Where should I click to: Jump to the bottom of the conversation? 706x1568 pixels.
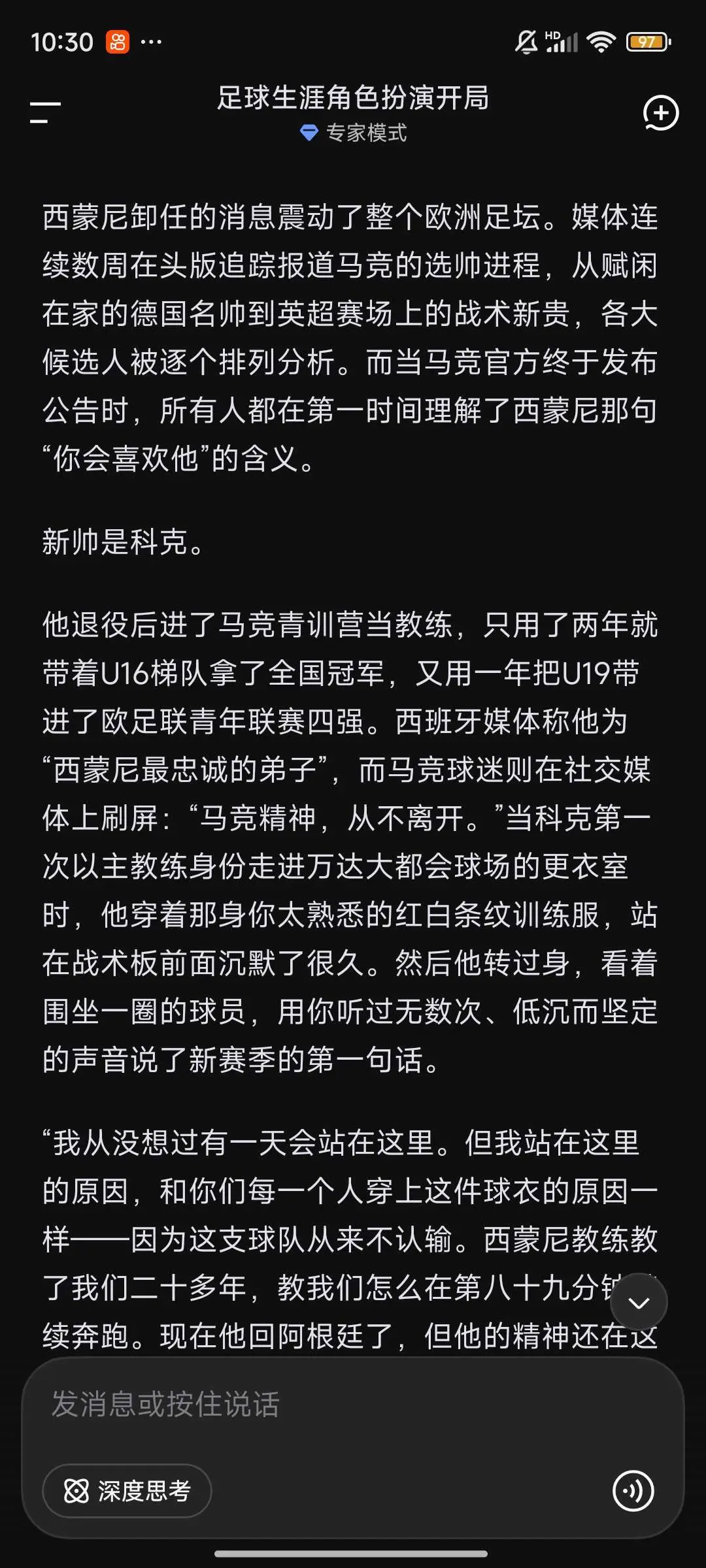(x=639, y=1303)
